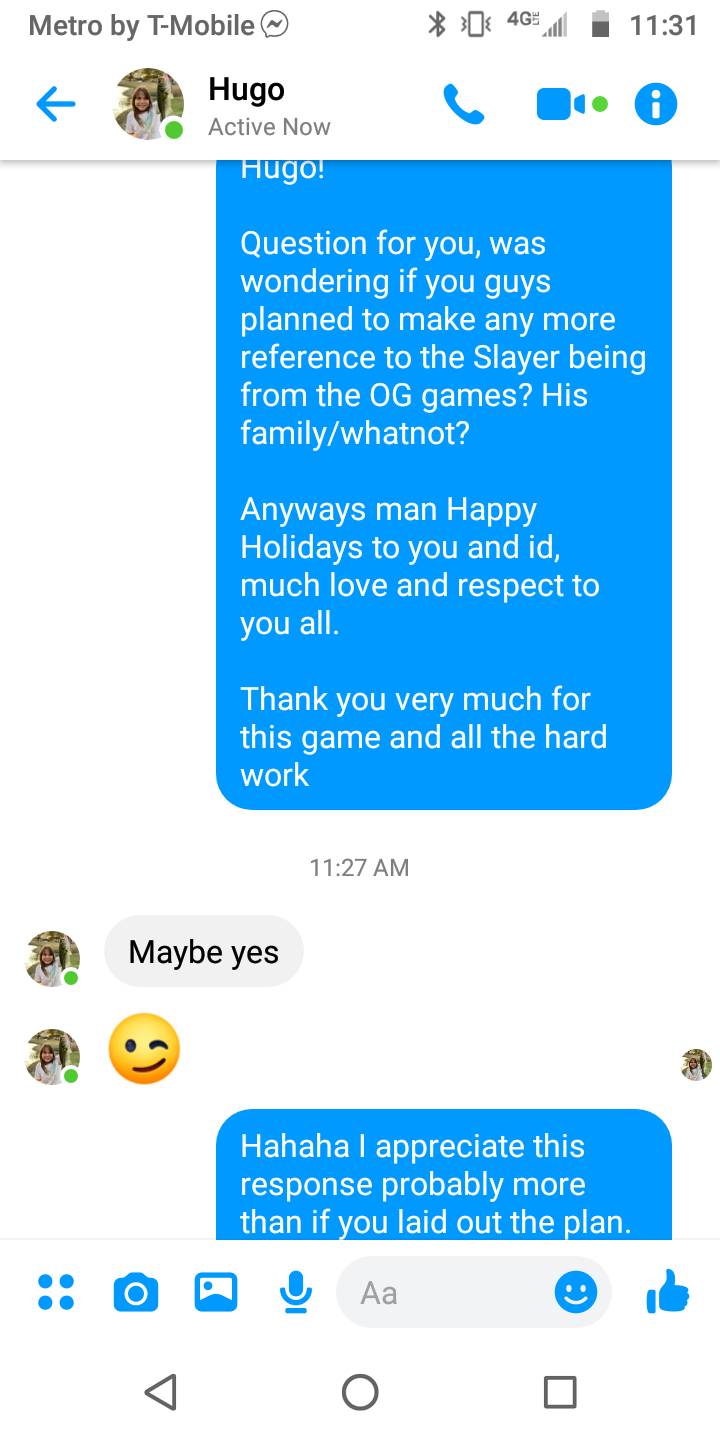
Task: Tap the Android home button
Action: click(x=360, y=1391)
